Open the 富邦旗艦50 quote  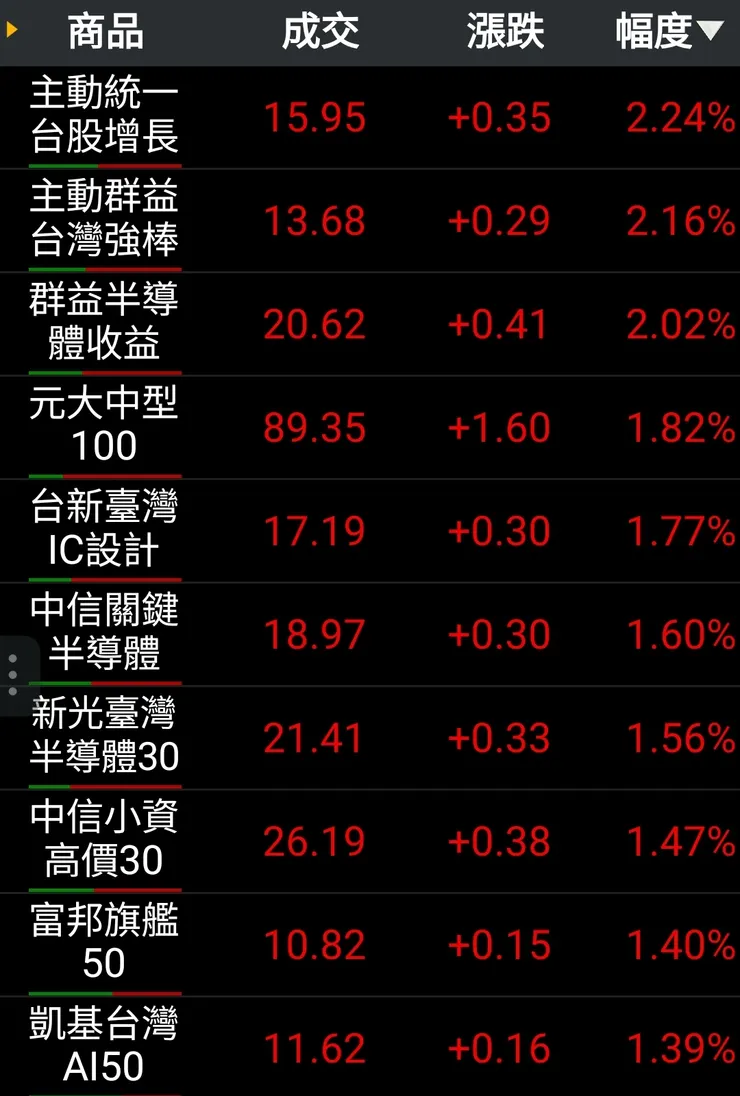[104, 944]
